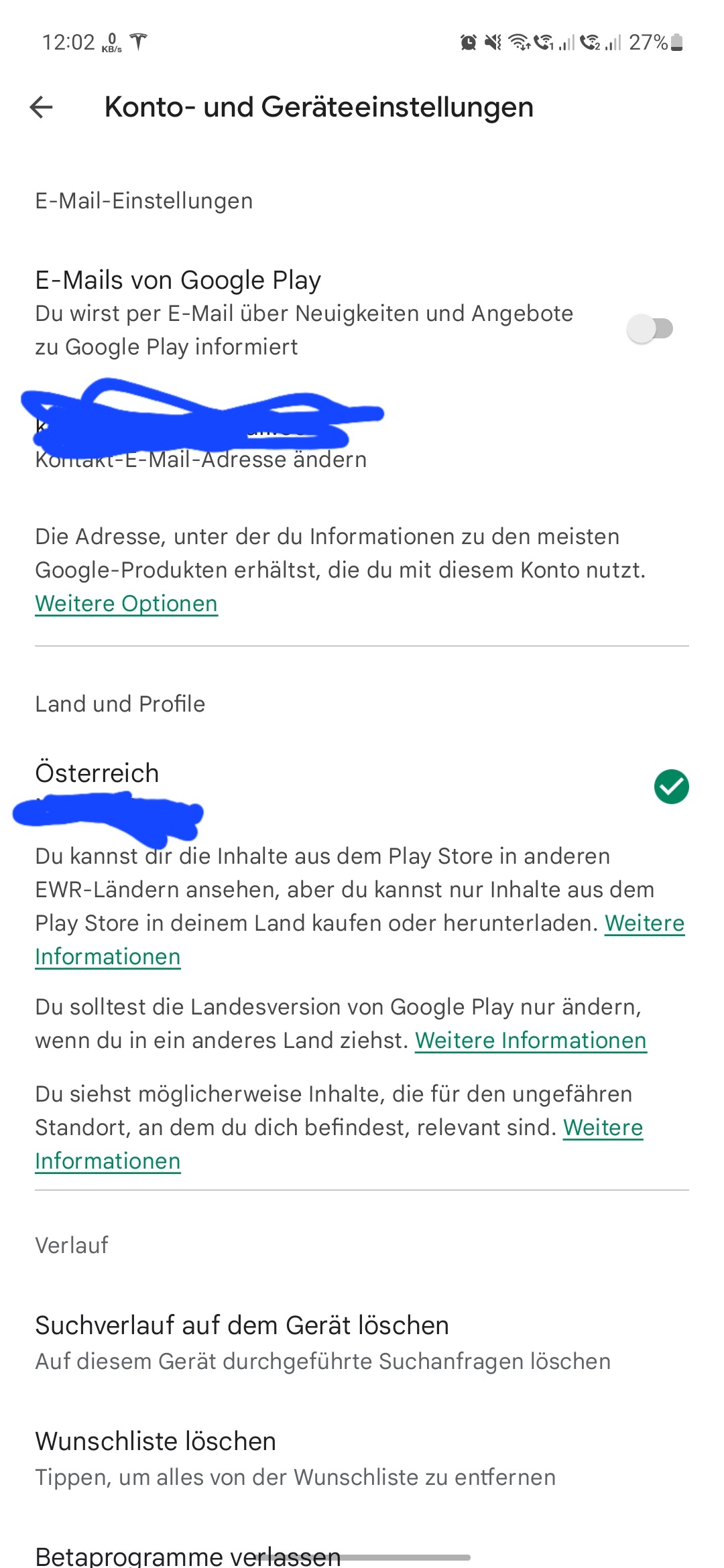Screen dimensions: 724x1568
Task: Tap Suchverlauf auf dem Gerät löschen
Action: coord(362,1342)
